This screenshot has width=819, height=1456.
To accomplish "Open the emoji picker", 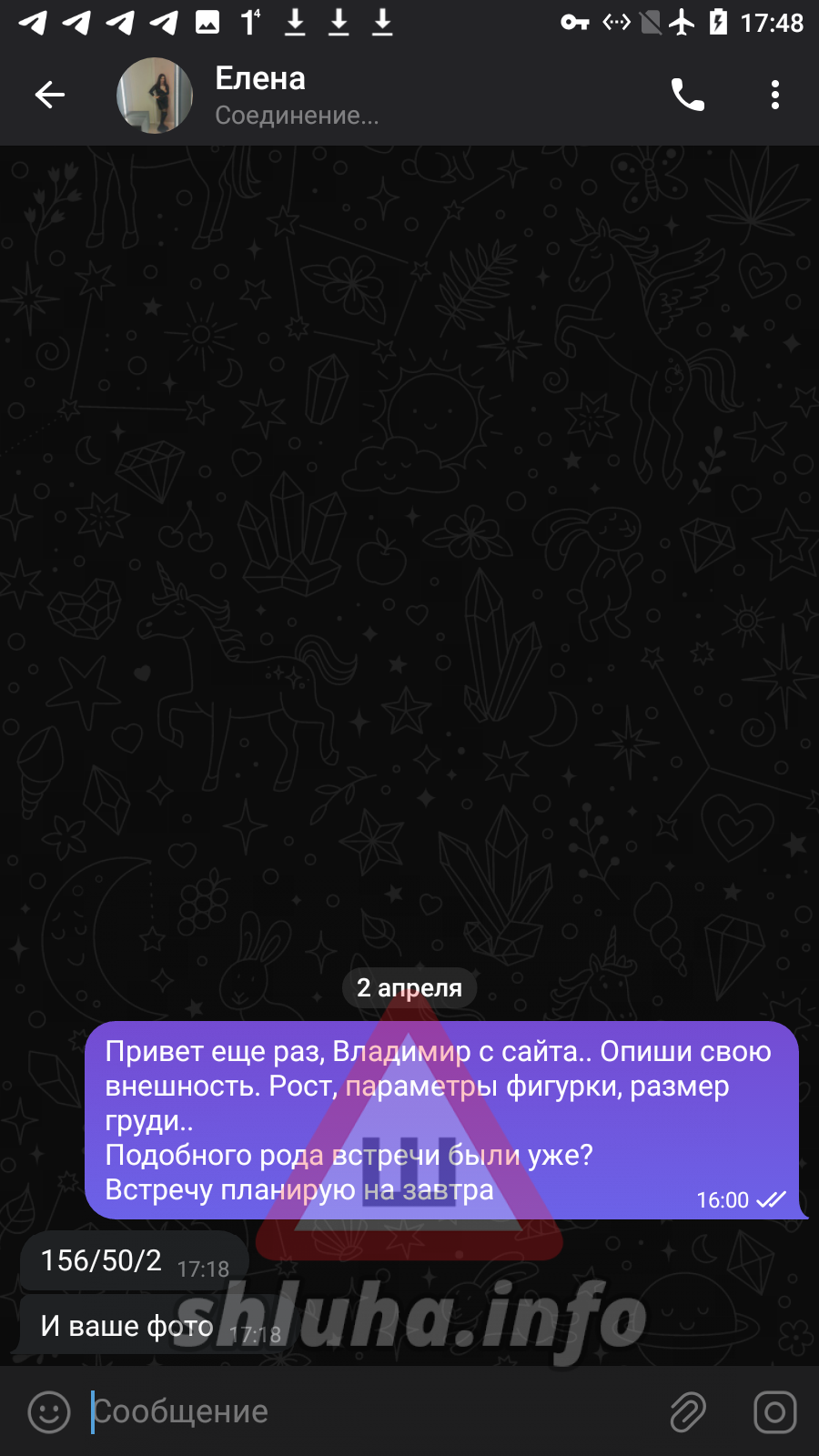I will pyautogui.click(x=49, y=1411).
